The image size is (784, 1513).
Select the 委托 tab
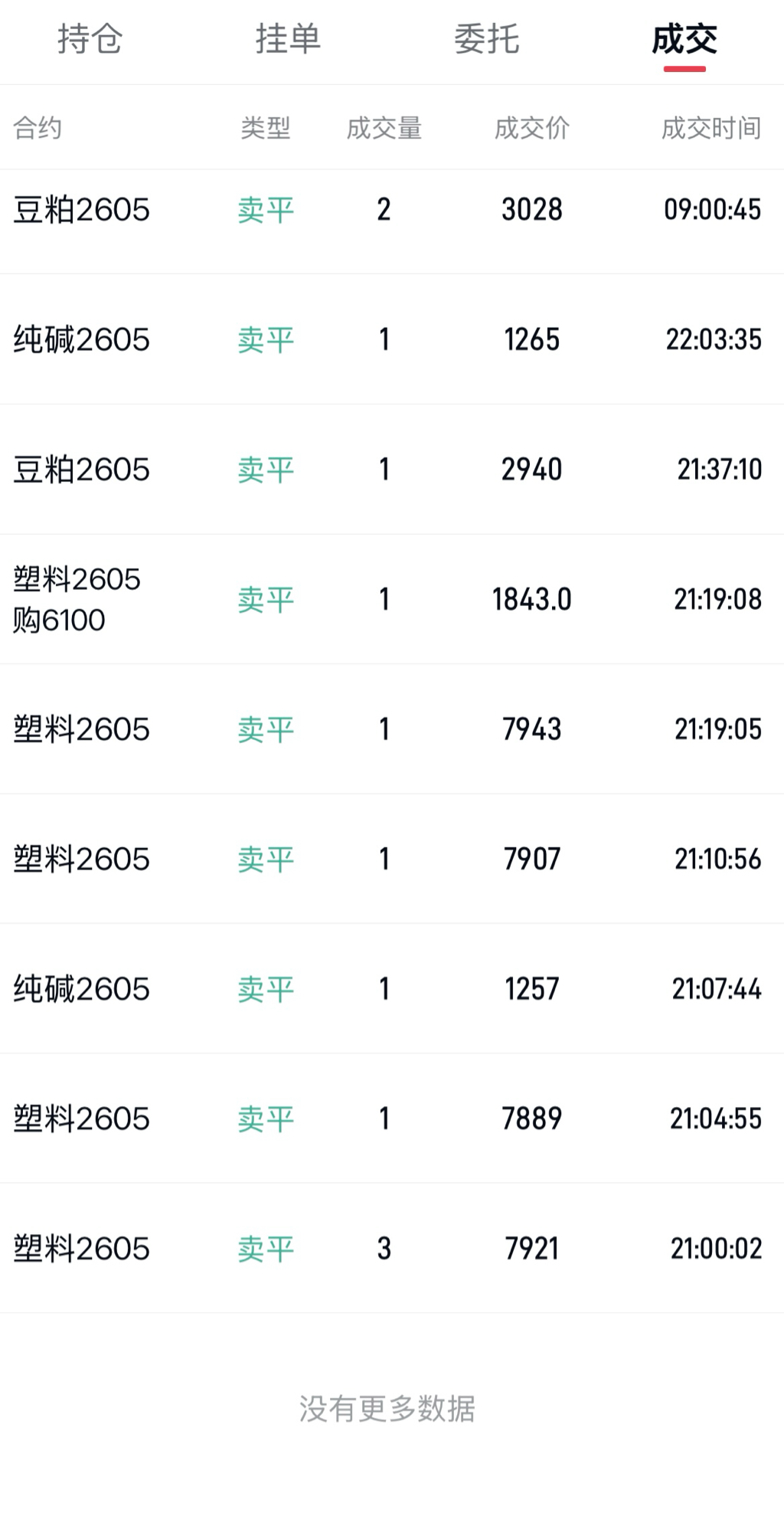pos(487,40)
